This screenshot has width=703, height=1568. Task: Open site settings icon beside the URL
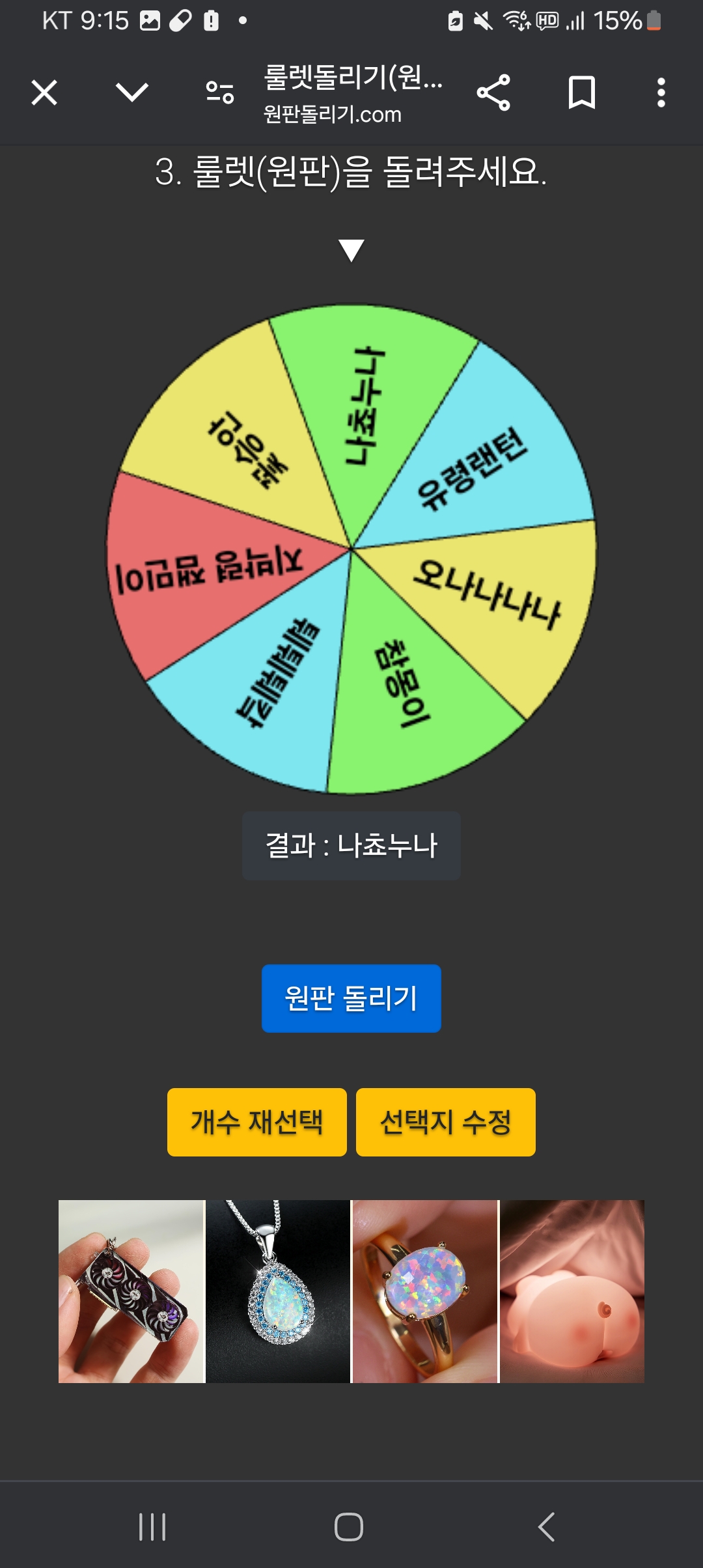[220, 92]
